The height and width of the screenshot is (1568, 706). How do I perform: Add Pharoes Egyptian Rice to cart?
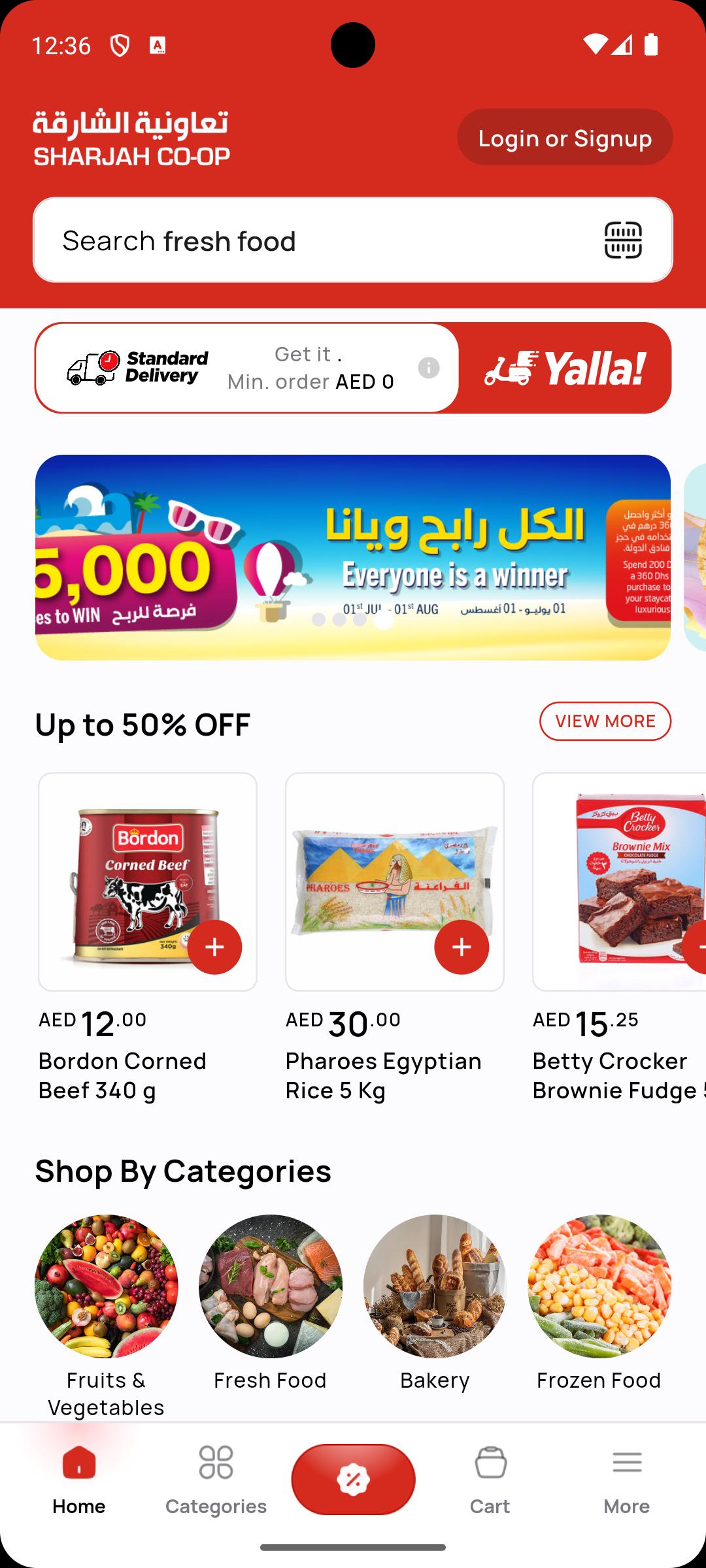pyautogui.click(x=462, y=947)
